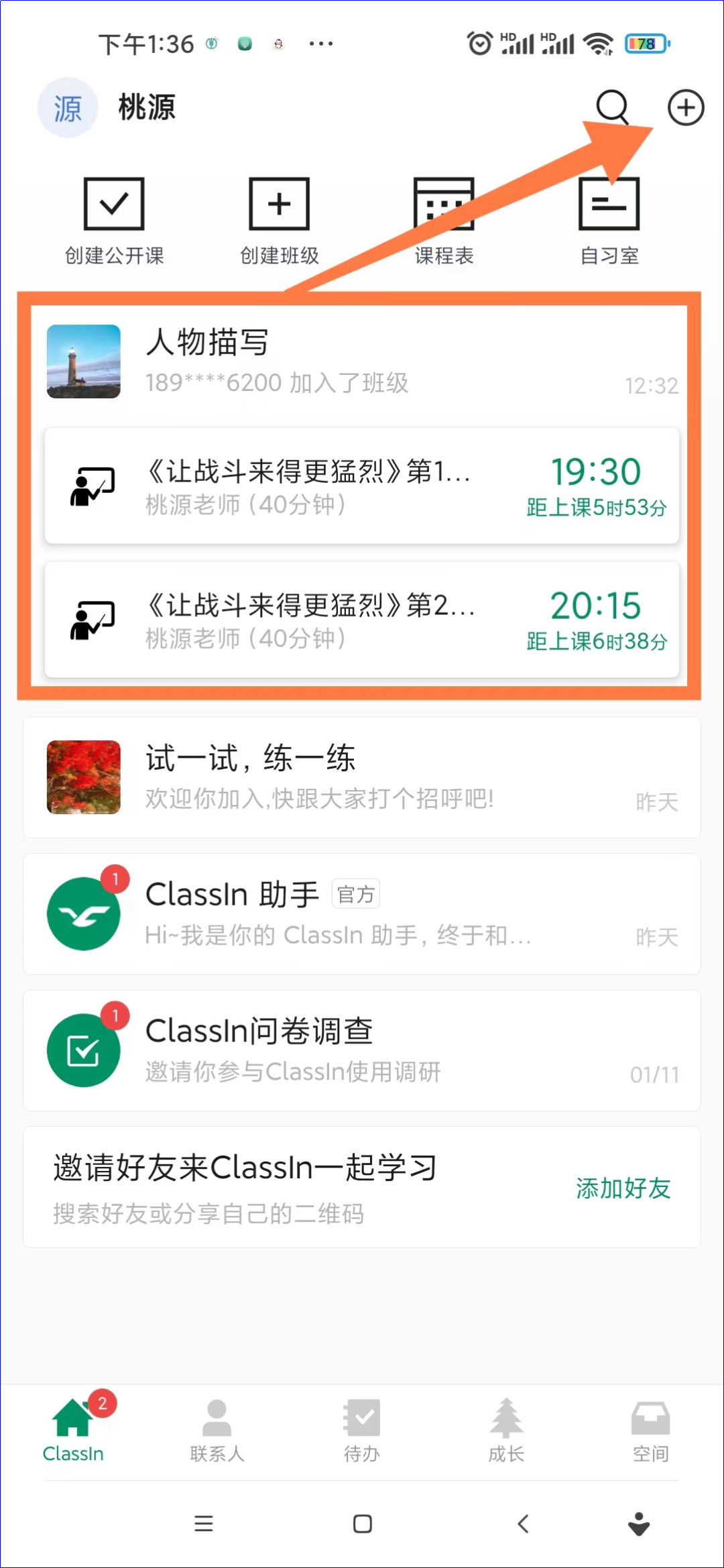This screenshot has width=724, height=1568.
Task: Tap the recent apps square button
Action: coord(361,1524)
